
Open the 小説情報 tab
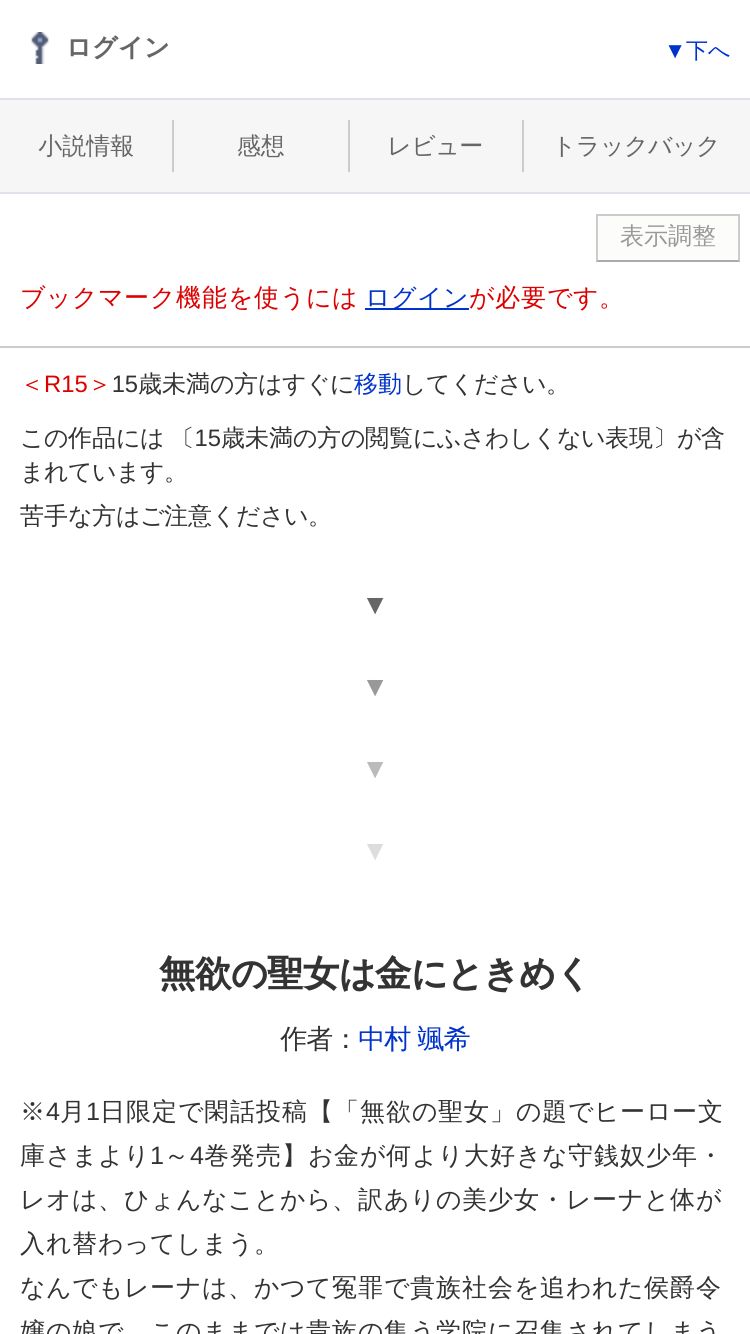(x=86, y=146)
